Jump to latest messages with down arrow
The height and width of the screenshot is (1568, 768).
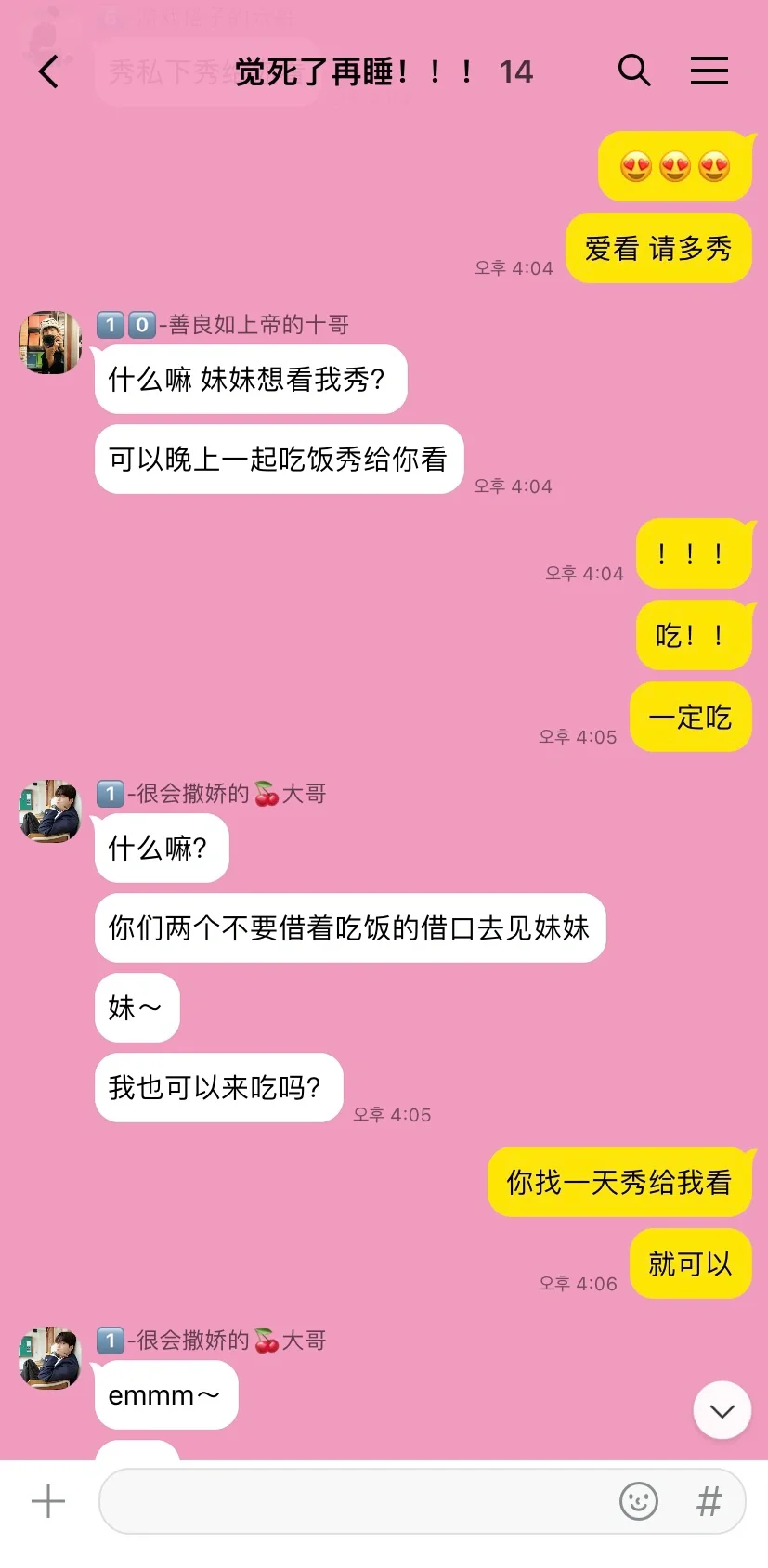pyautogui.click(x=722, y=1410)
